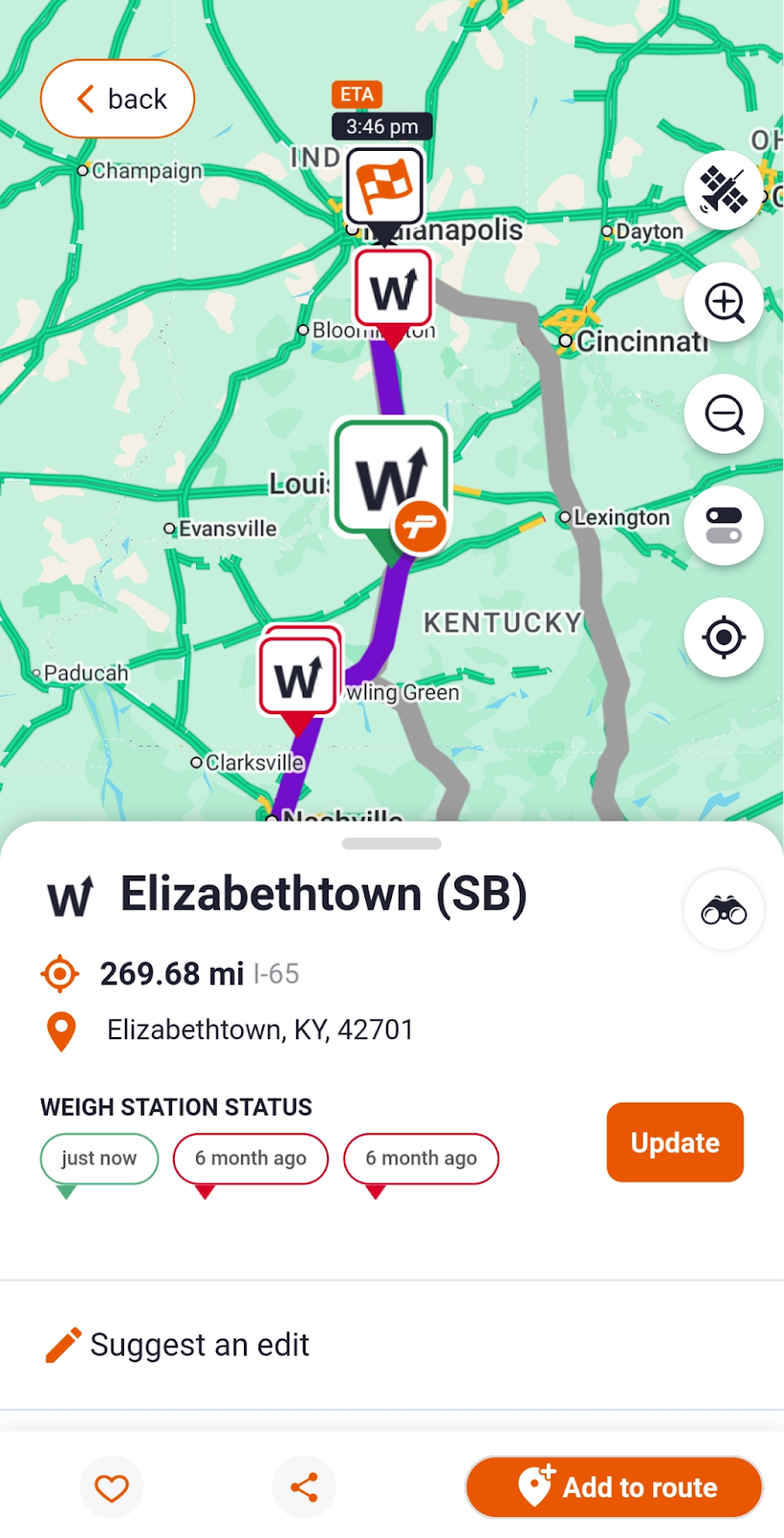Switch to satellite map view

click(723, 189)
